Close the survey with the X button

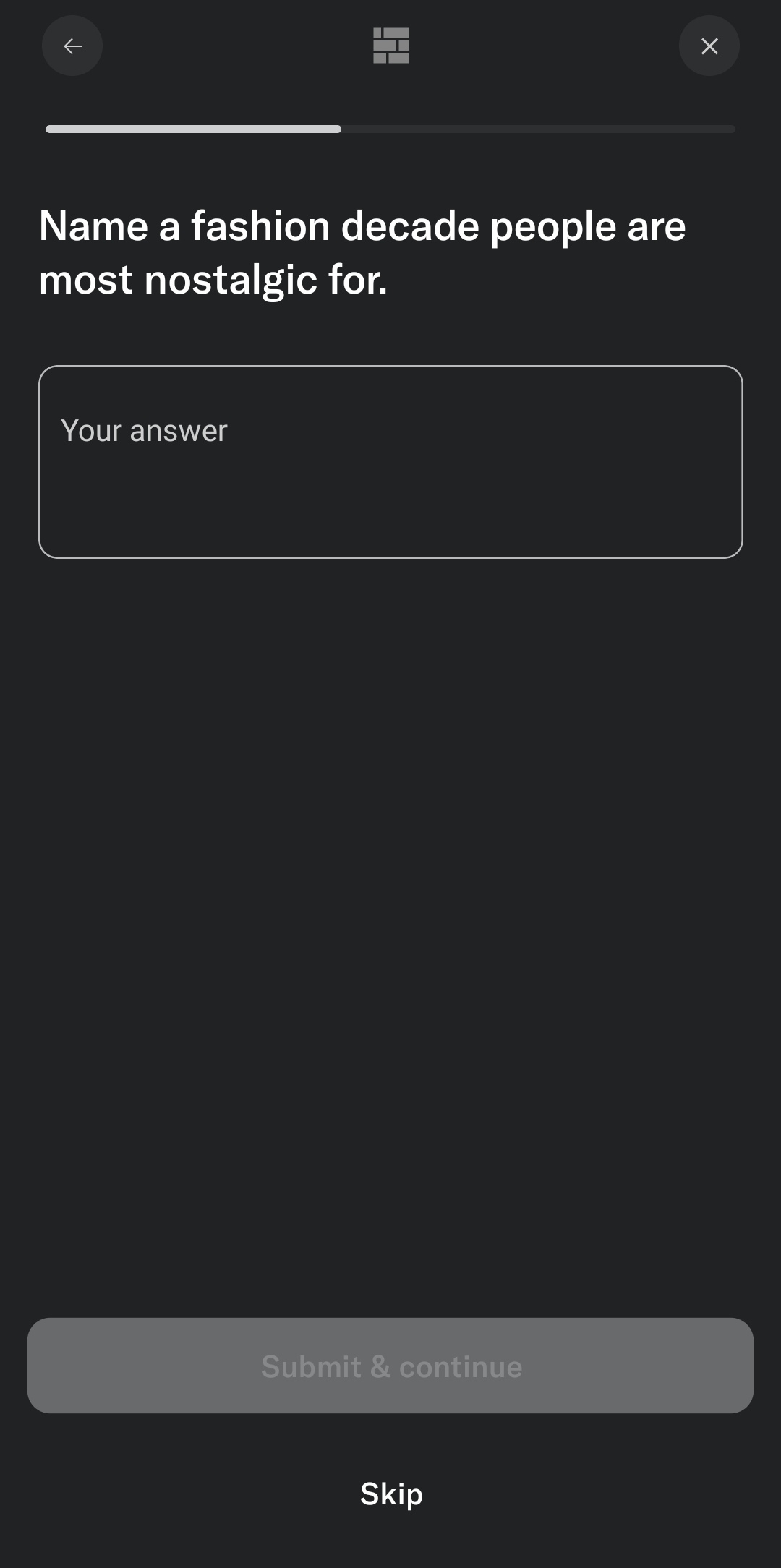click(709, 46)
